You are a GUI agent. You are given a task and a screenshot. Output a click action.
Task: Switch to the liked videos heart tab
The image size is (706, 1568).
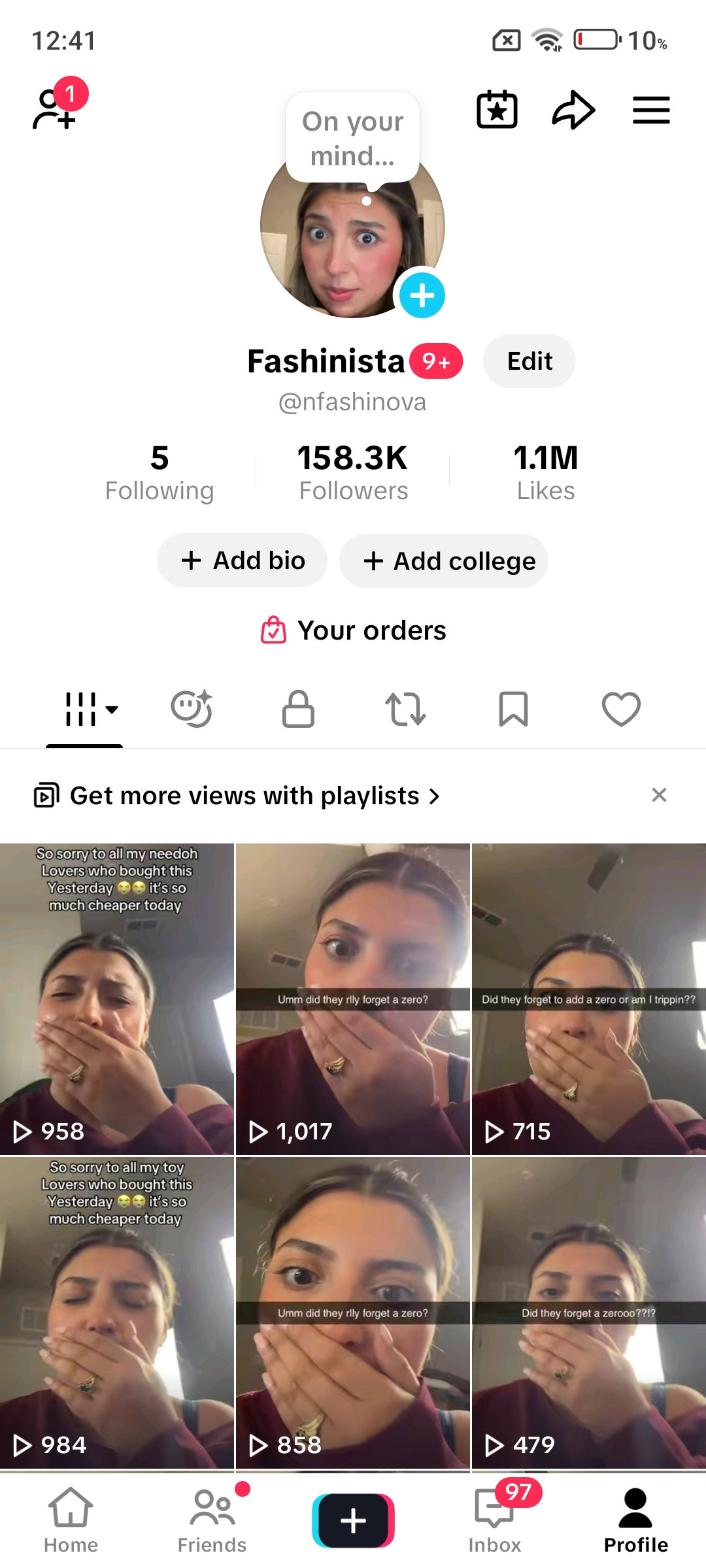coord(621,709)
